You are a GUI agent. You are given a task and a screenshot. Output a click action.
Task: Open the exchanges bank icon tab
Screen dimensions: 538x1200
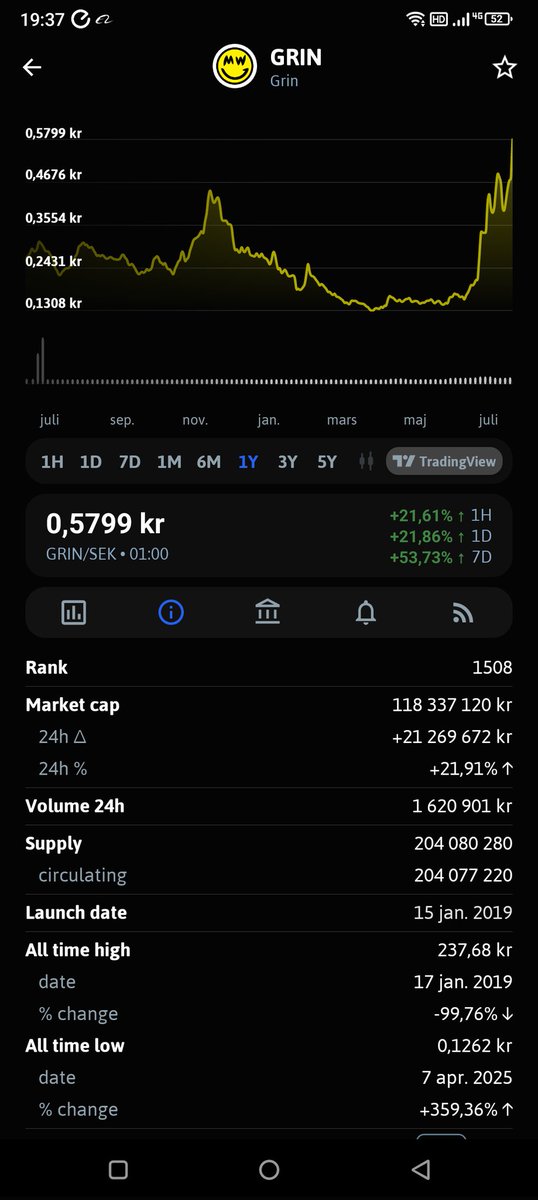coord(267,612)
